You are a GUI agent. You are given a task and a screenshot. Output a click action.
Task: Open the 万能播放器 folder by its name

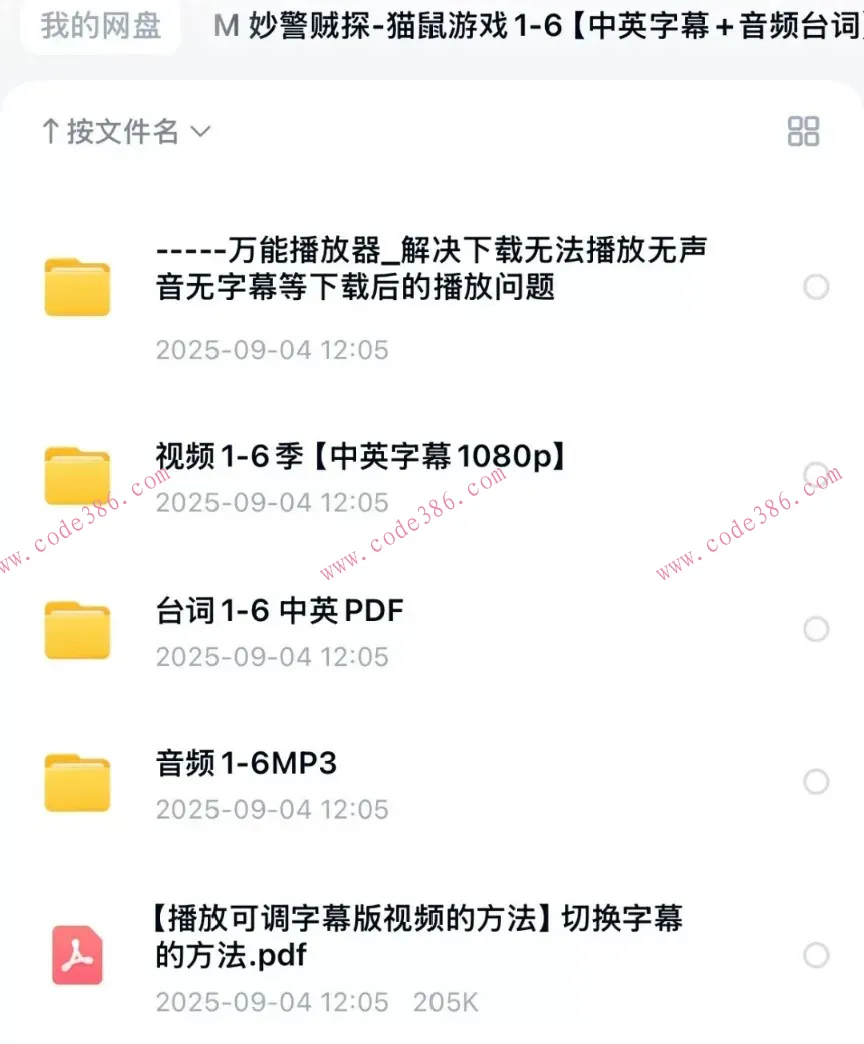point(430,268)
